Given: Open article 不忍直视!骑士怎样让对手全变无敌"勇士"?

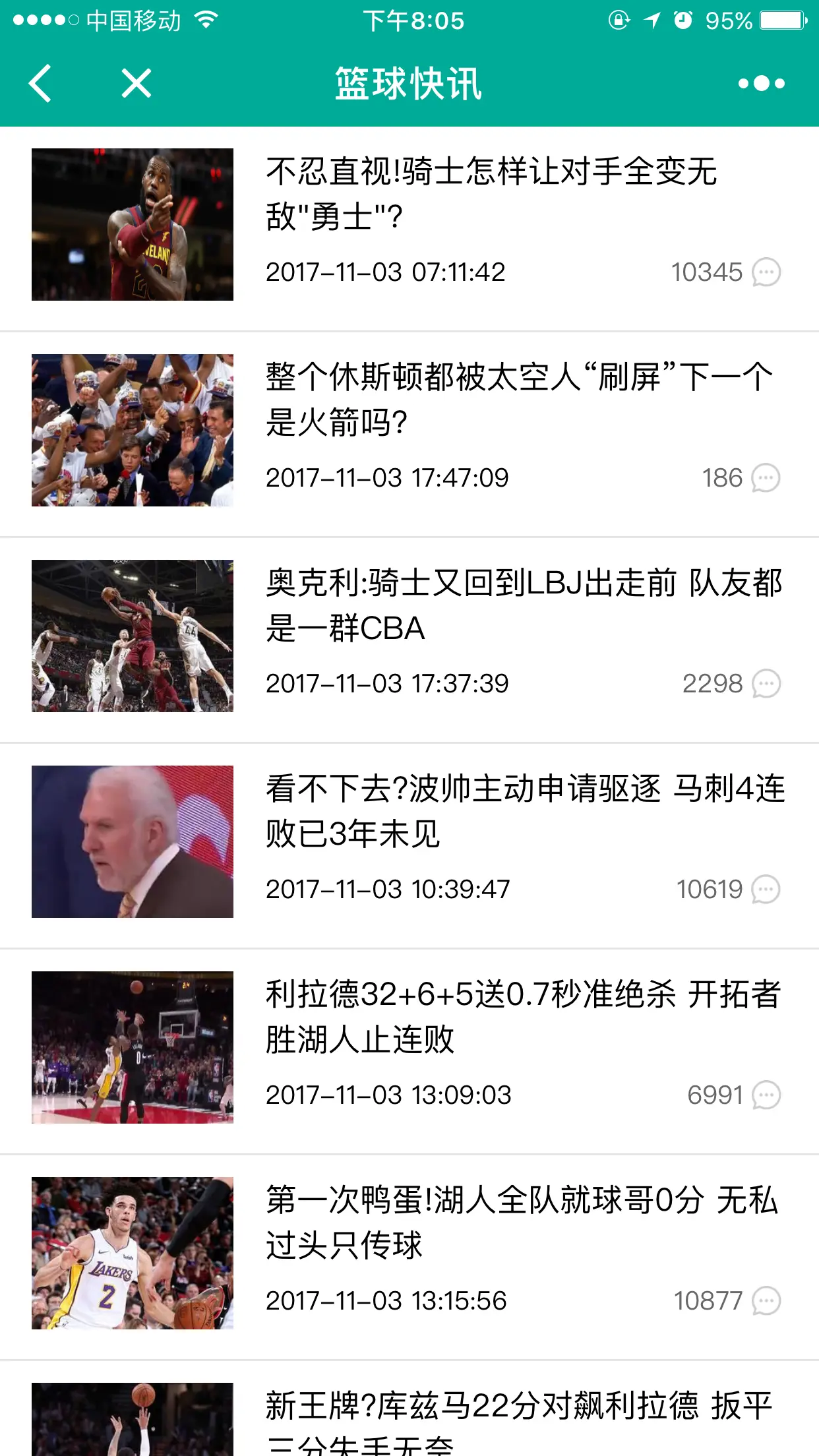Looking at the screenshot, I should click(x=491, y=194).
